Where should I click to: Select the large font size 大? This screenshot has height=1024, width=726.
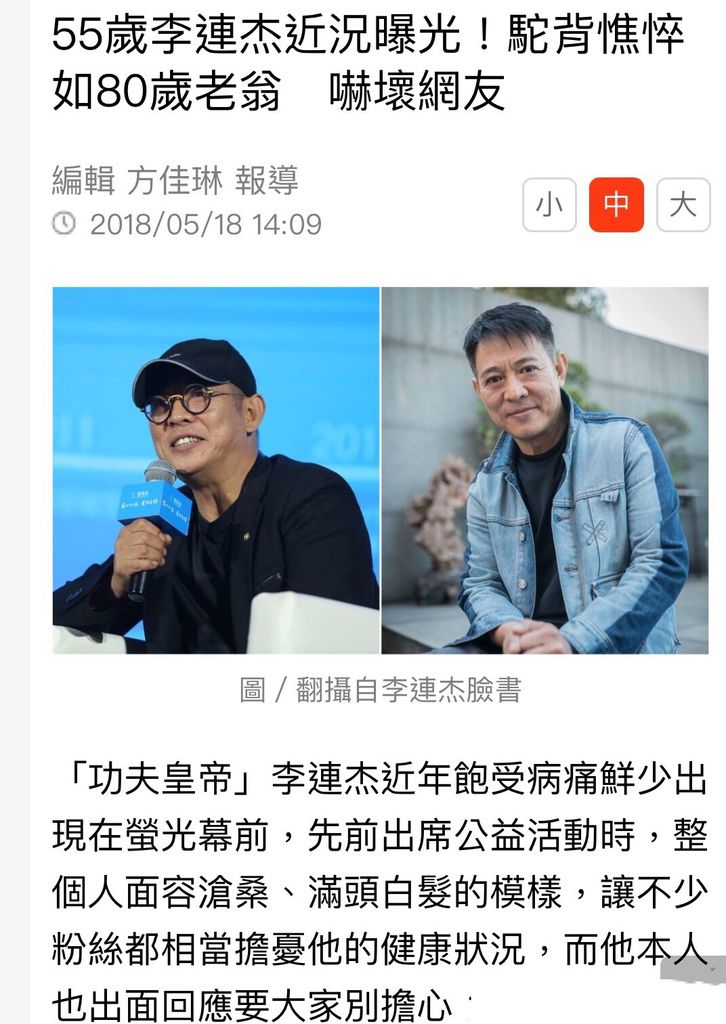pyautogui.click(x=683, y=205)
